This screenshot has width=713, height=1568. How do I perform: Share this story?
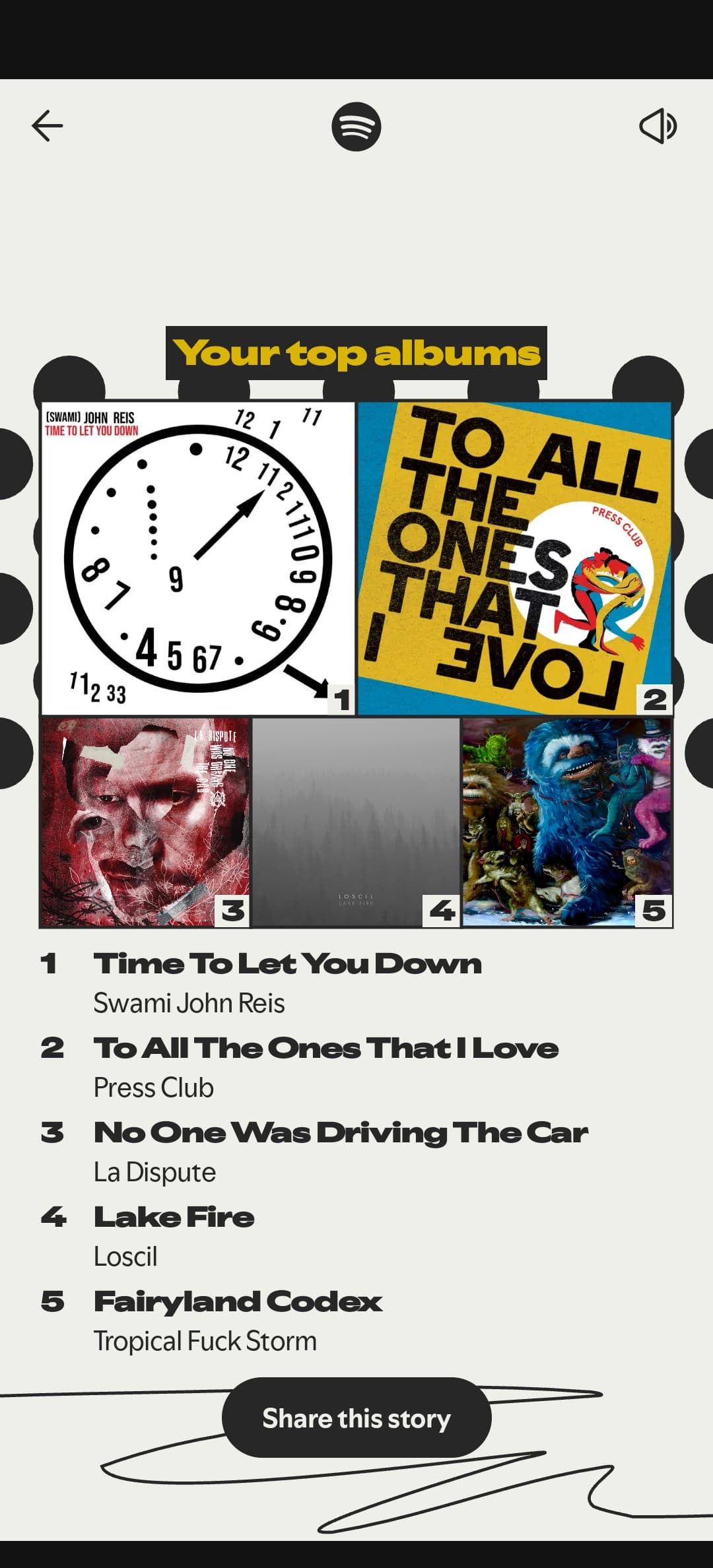[356, 1418]
